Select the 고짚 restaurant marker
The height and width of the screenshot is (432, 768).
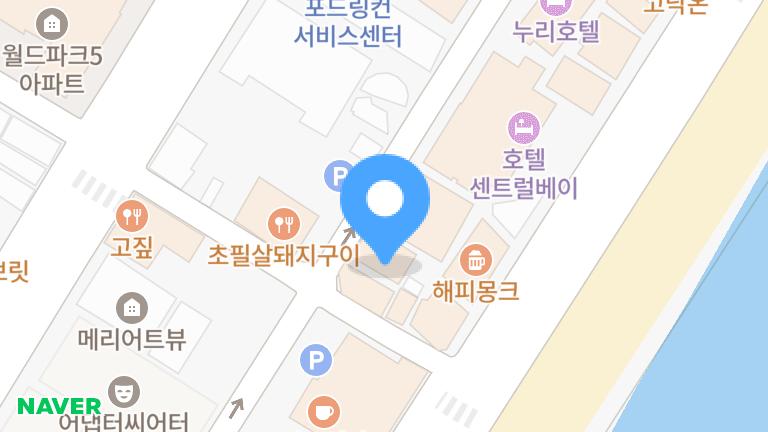coord(131,215)
